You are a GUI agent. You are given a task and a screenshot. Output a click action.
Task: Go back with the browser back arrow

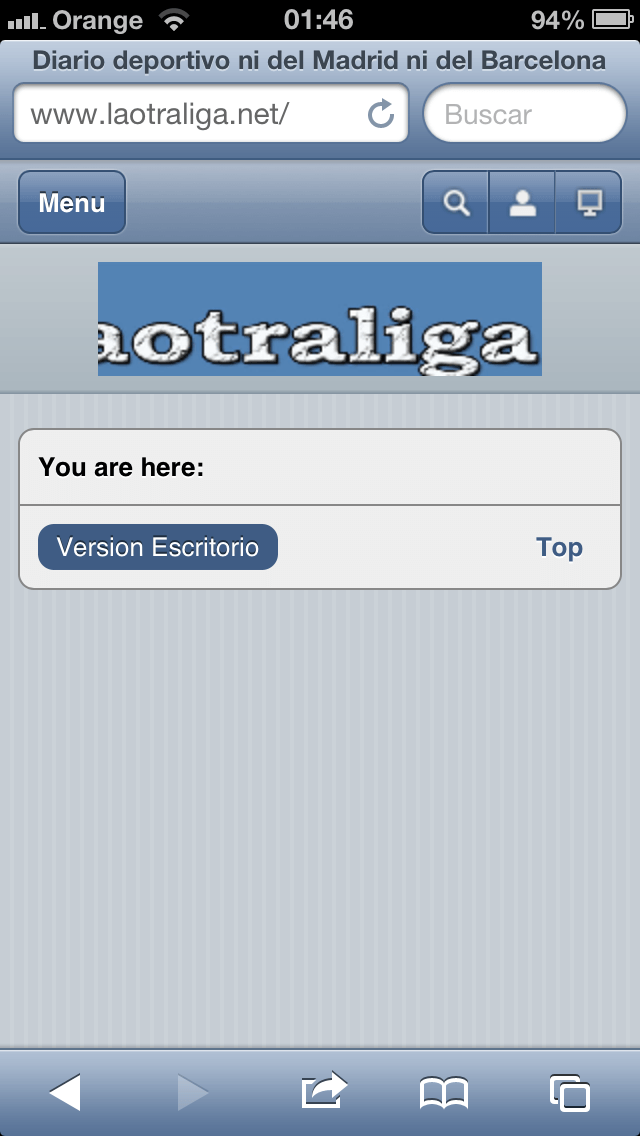(65, 1092)
